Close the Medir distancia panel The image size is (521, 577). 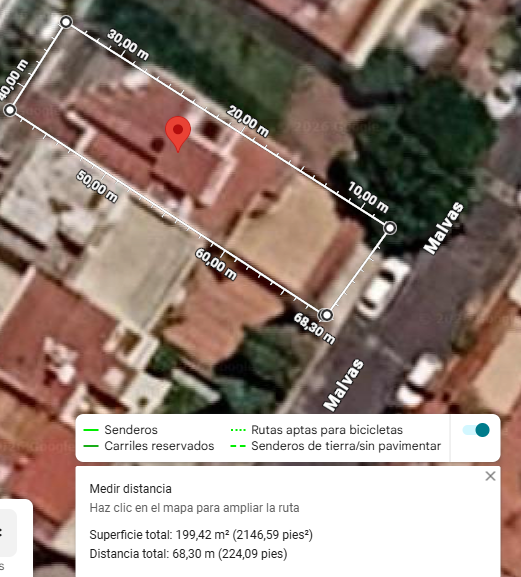[490, 476]
